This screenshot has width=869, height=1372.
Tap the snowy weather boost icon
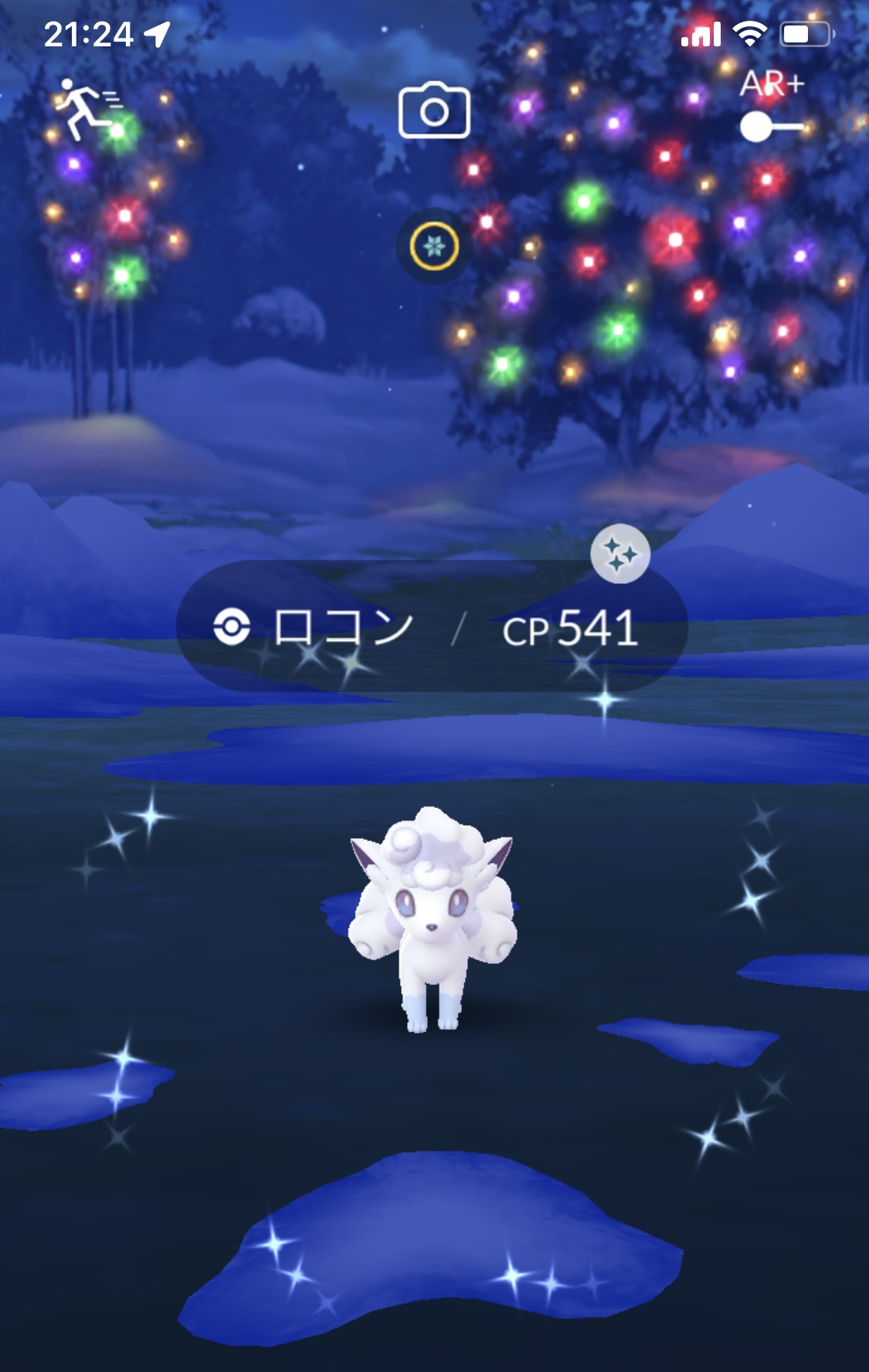tap(434, 246)
